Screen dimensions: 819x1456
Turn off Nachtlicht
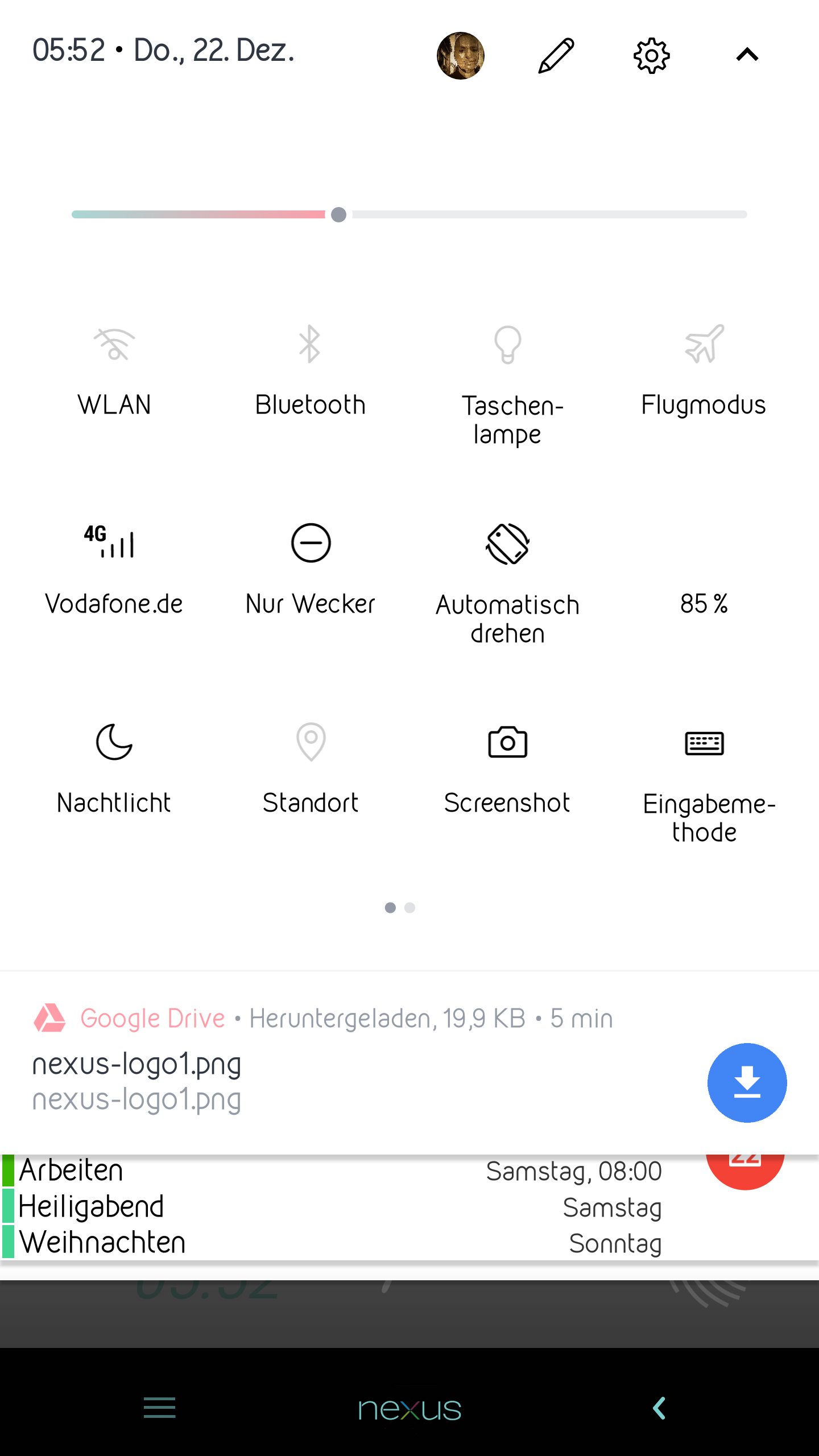(114, 743)
